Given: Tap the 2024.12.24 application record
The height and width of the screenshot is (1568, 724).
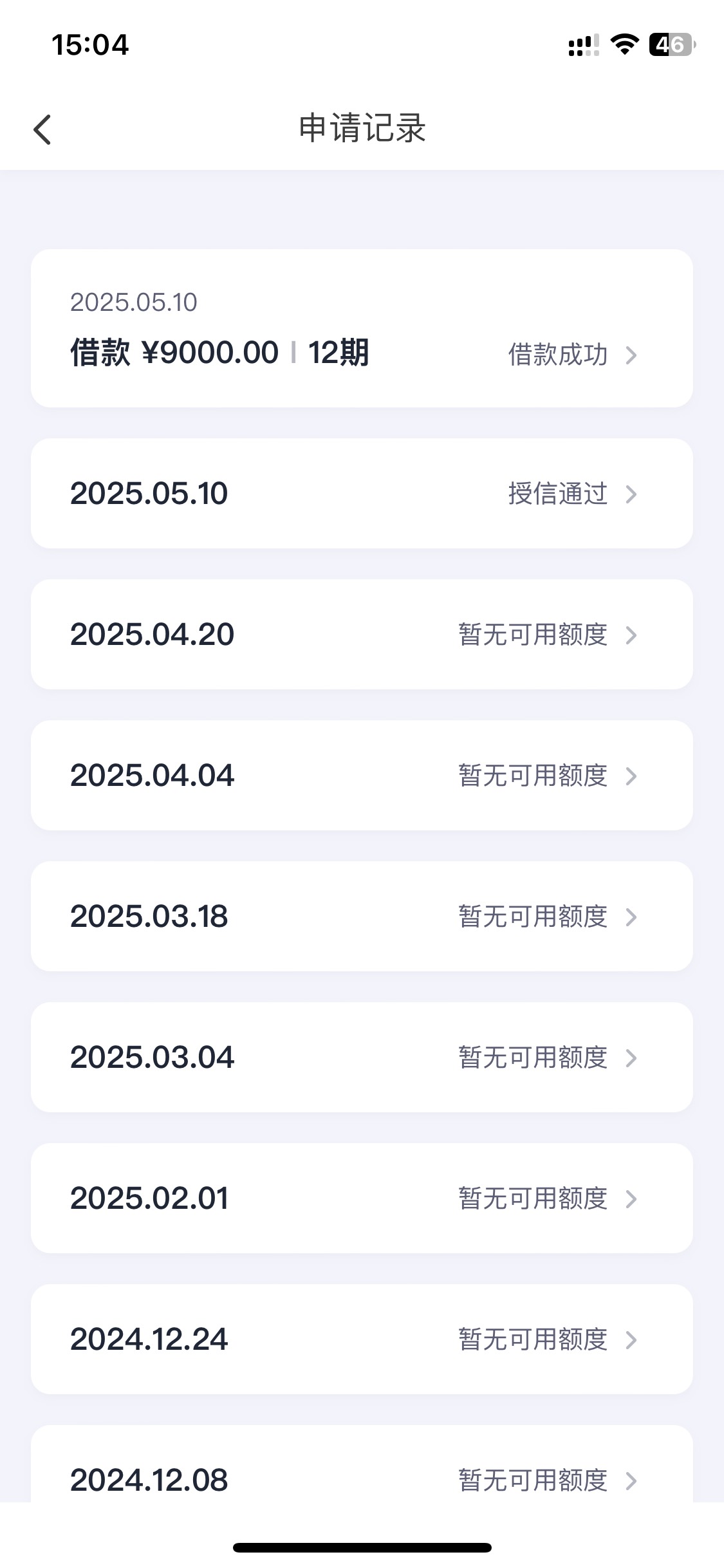Looking at the screenshot, I should click(x=362, y=1339).
